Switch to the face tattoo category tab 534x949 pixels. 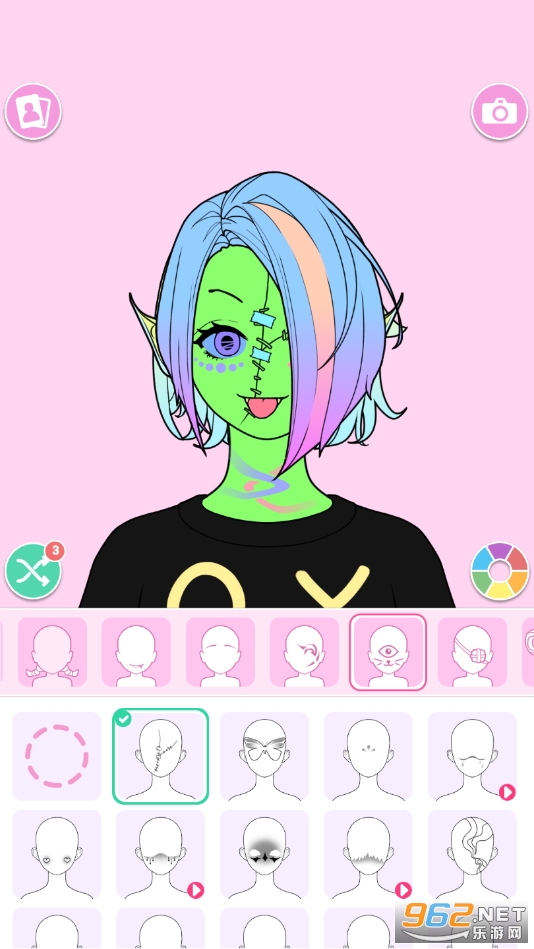pyautogui.click(x=304, y=652)
